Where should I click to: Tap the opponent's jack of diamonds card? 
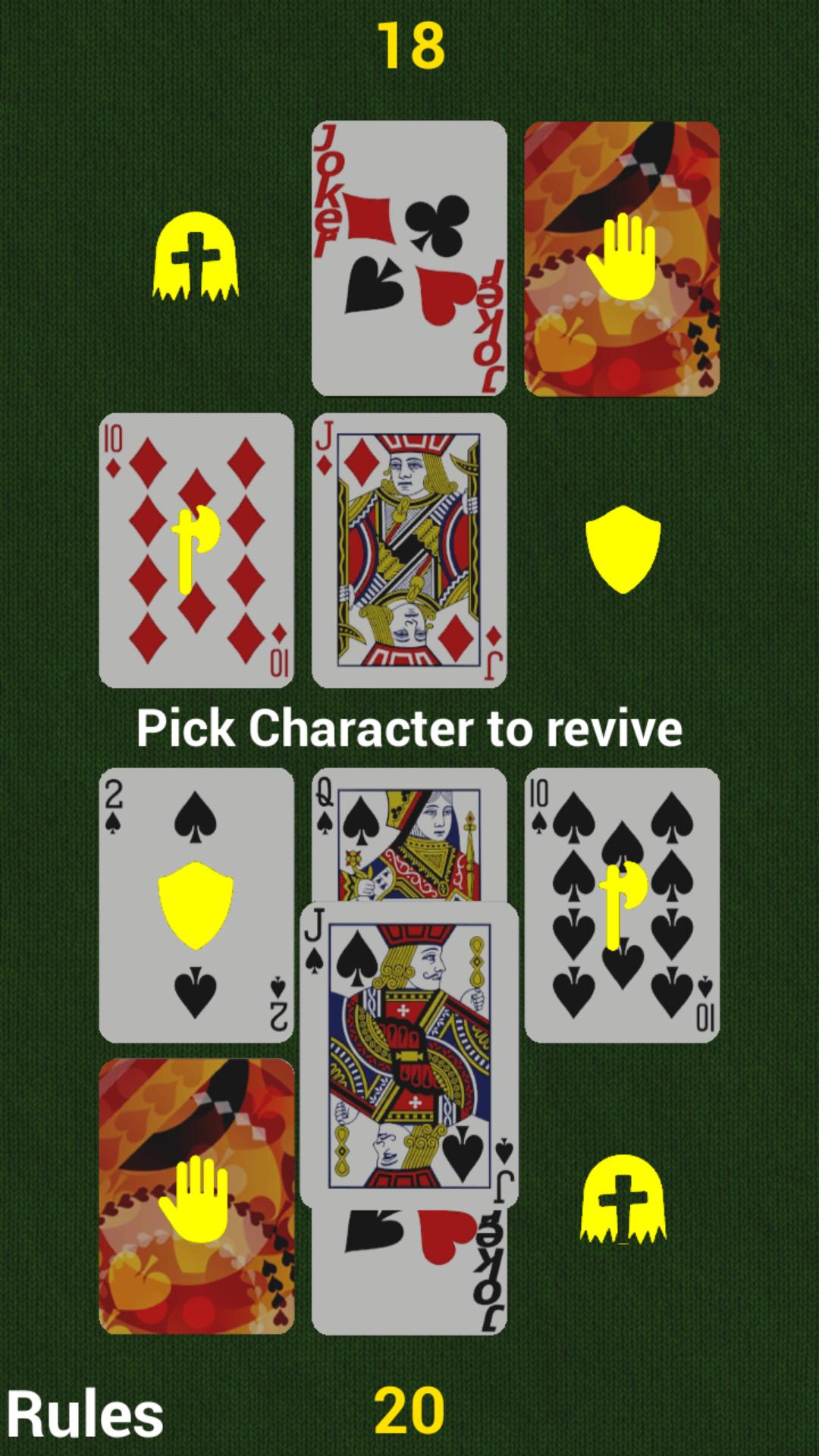(x=409, y=550)
